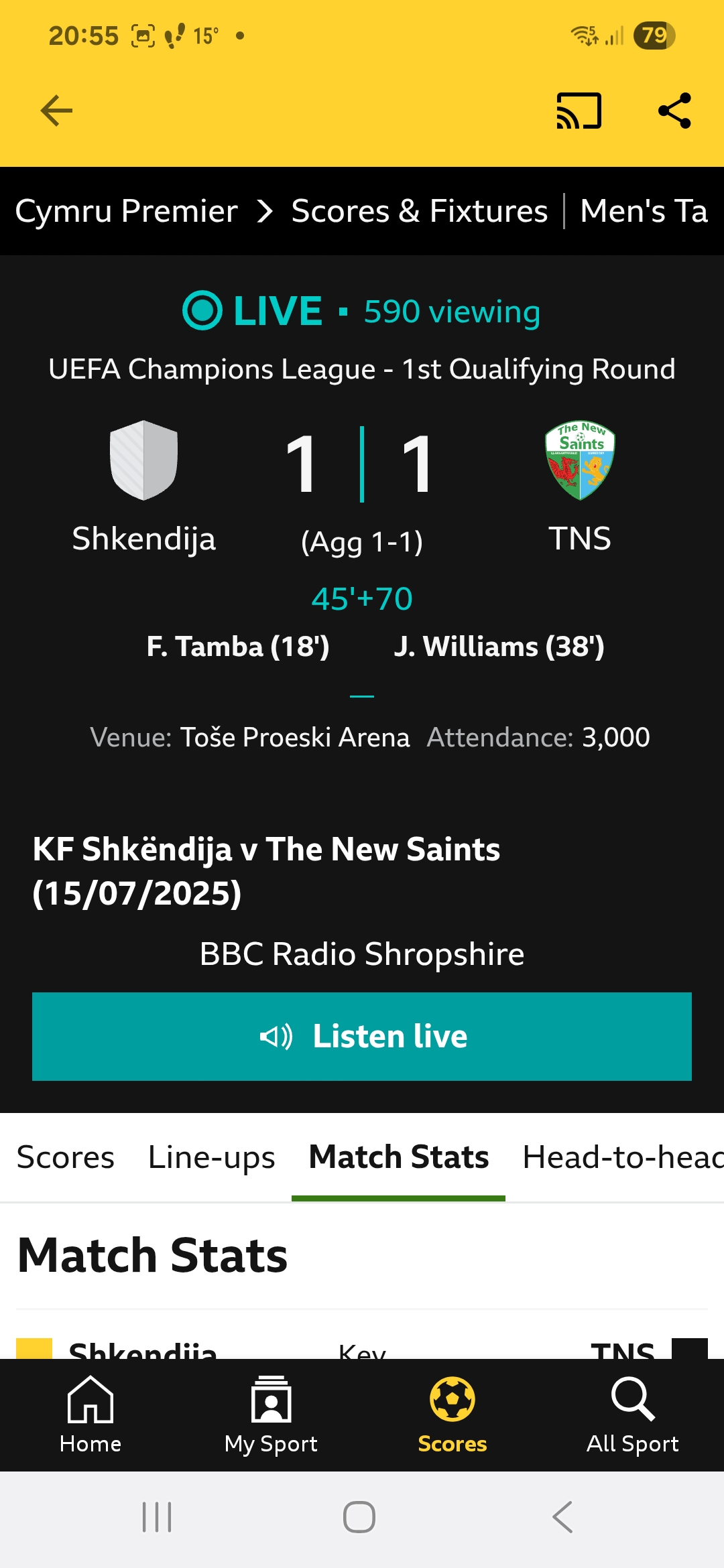The width and height of the screenshot is (724, 1568).
Task: Go to Scores & Fixtures
Action: [420, 211]
